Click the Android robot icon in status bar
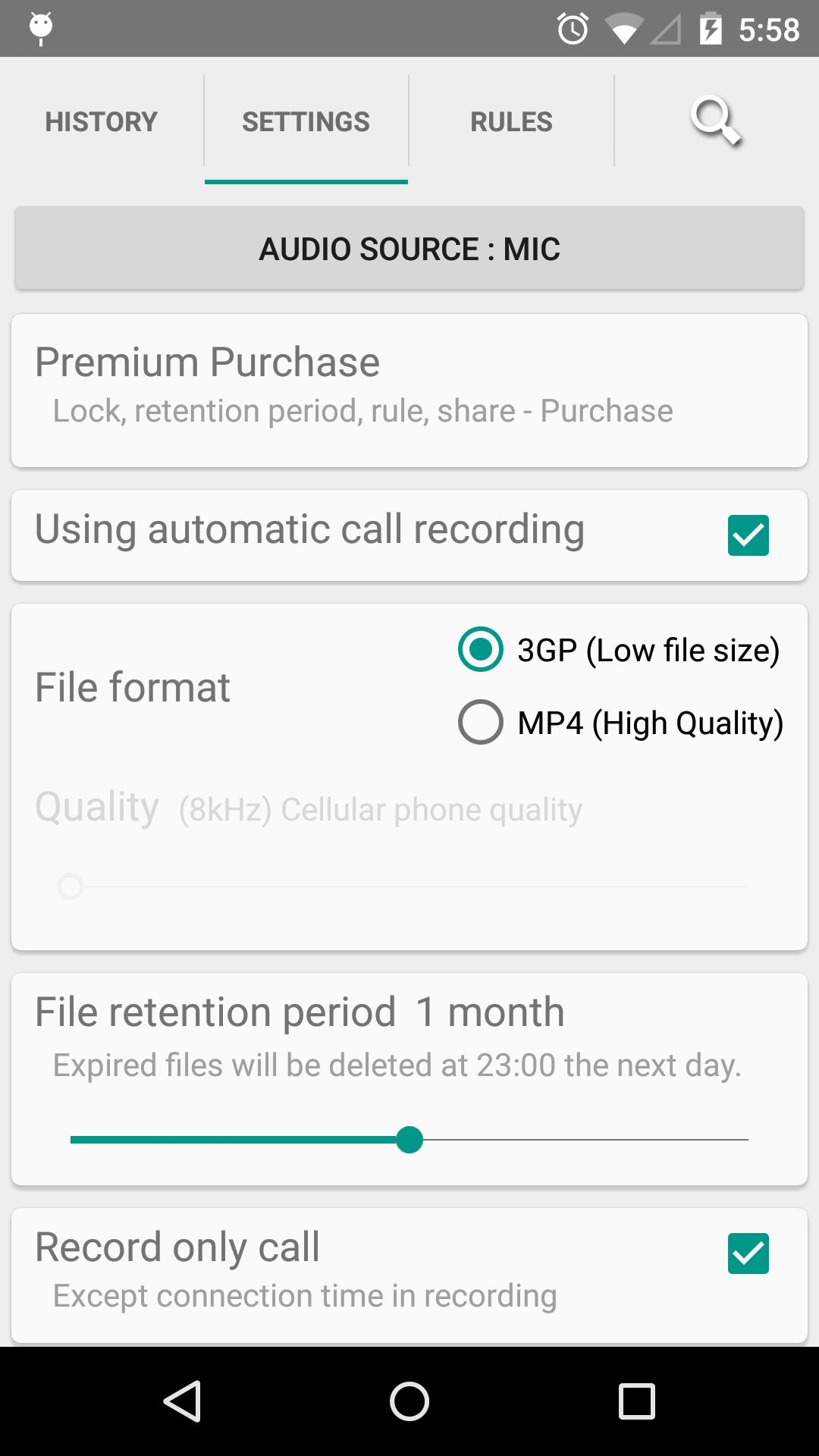The height and width of the screenshot is (1456, 819). [x=41, y=27]
